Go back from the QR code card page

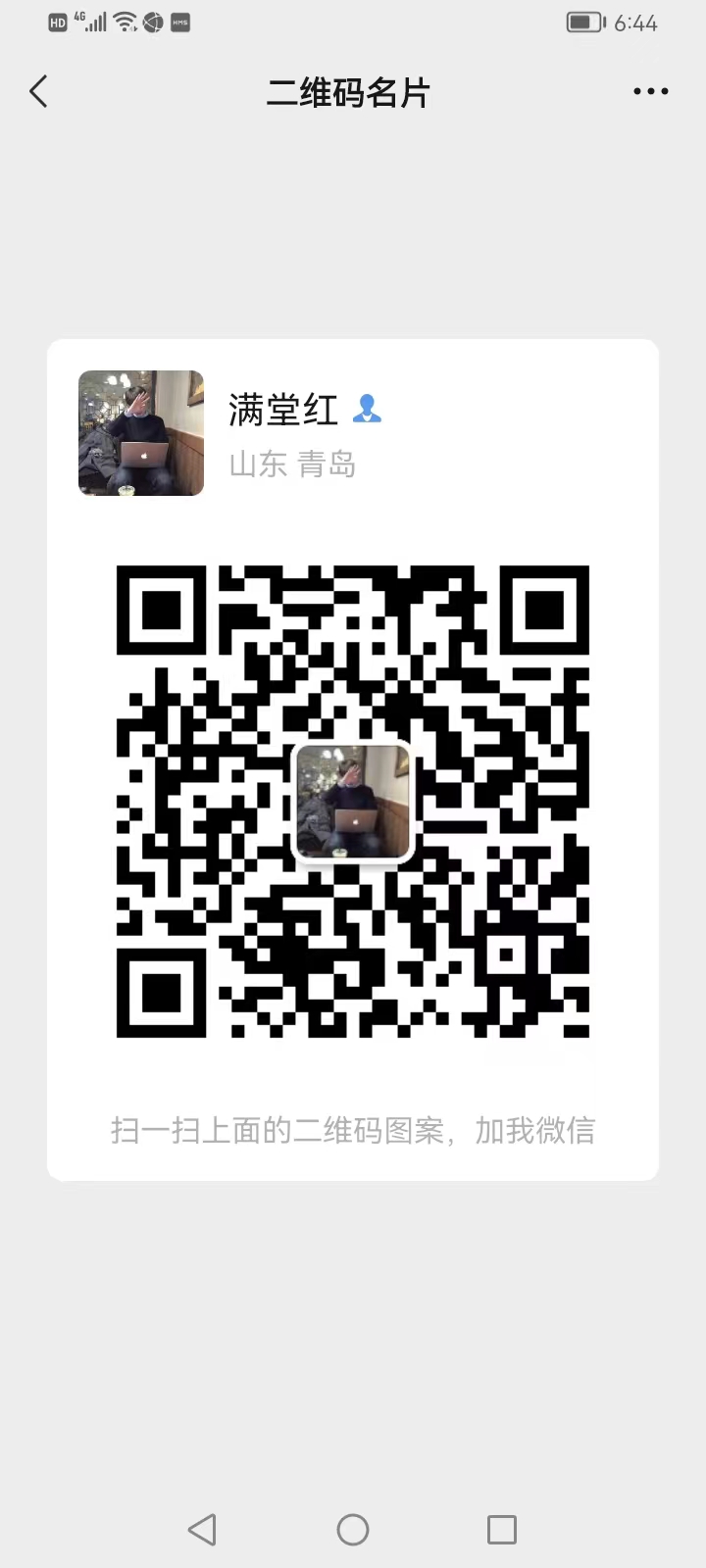[x=39, y=92]
